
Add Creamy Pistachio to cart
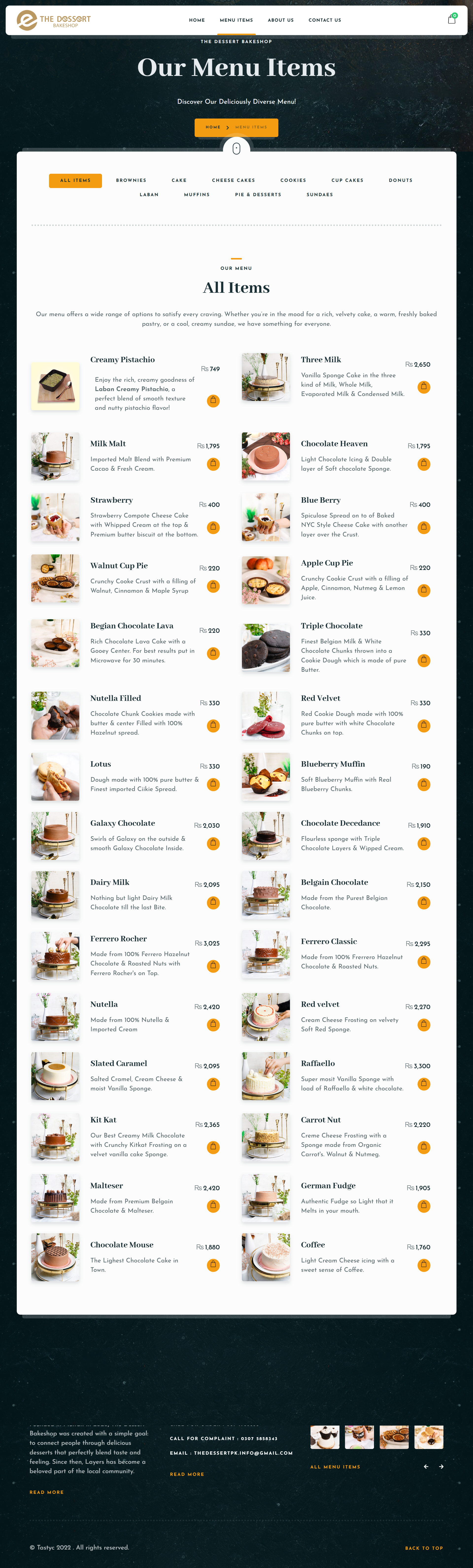click(213, 400)
